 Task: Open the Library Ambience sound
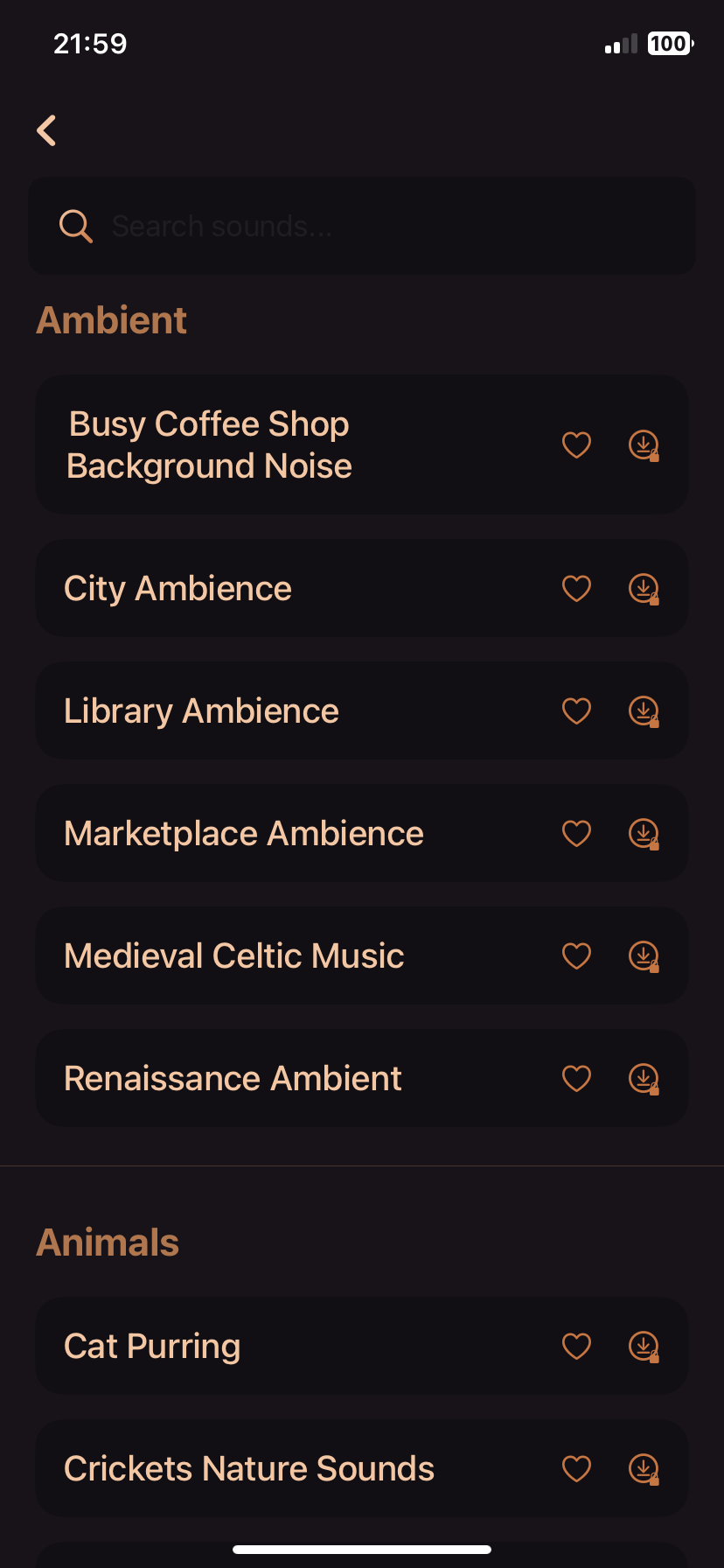coord(201,710)
